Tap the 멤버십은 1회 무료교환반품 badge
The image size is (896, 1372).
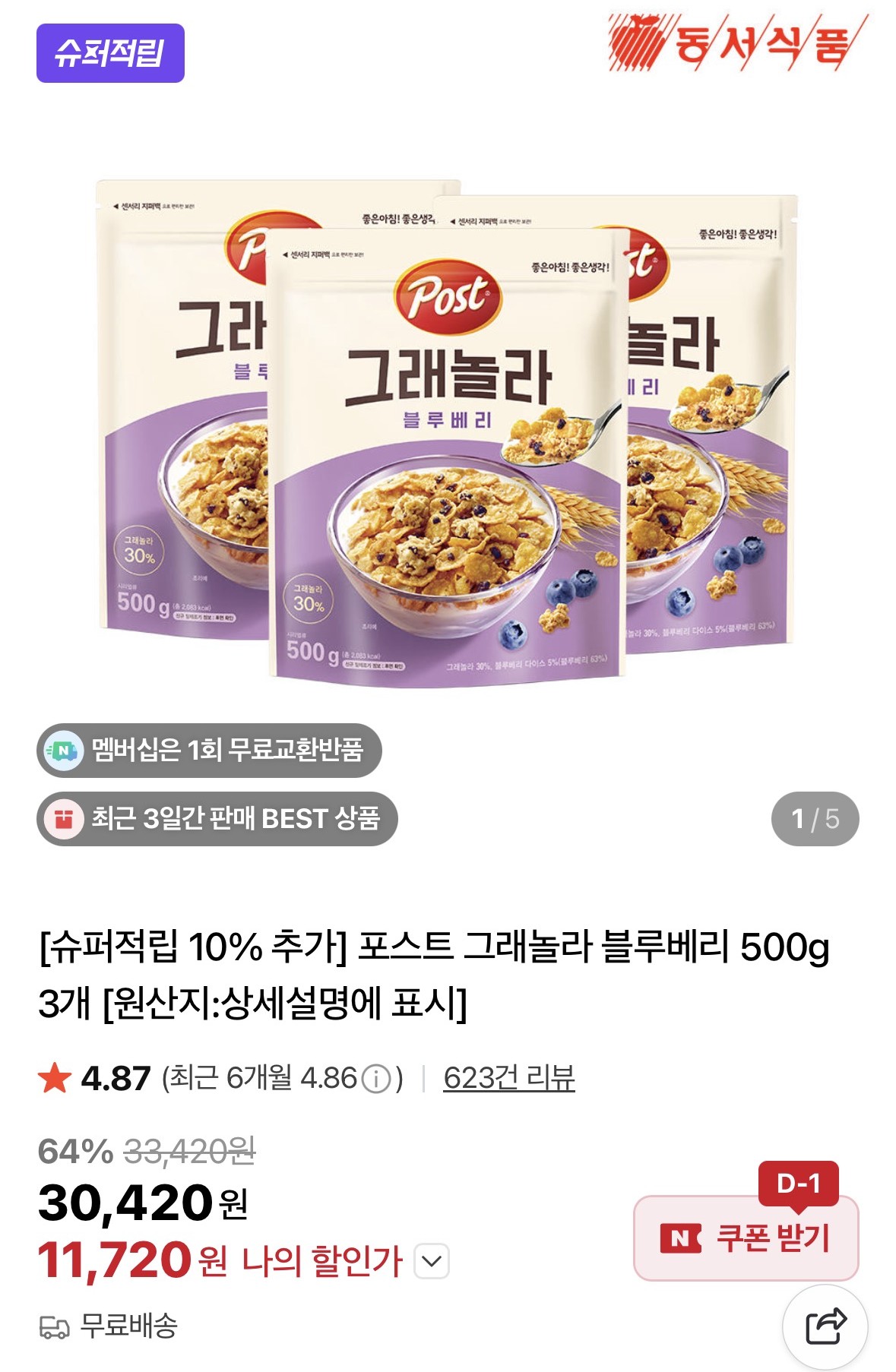click(x=209, y=751)
